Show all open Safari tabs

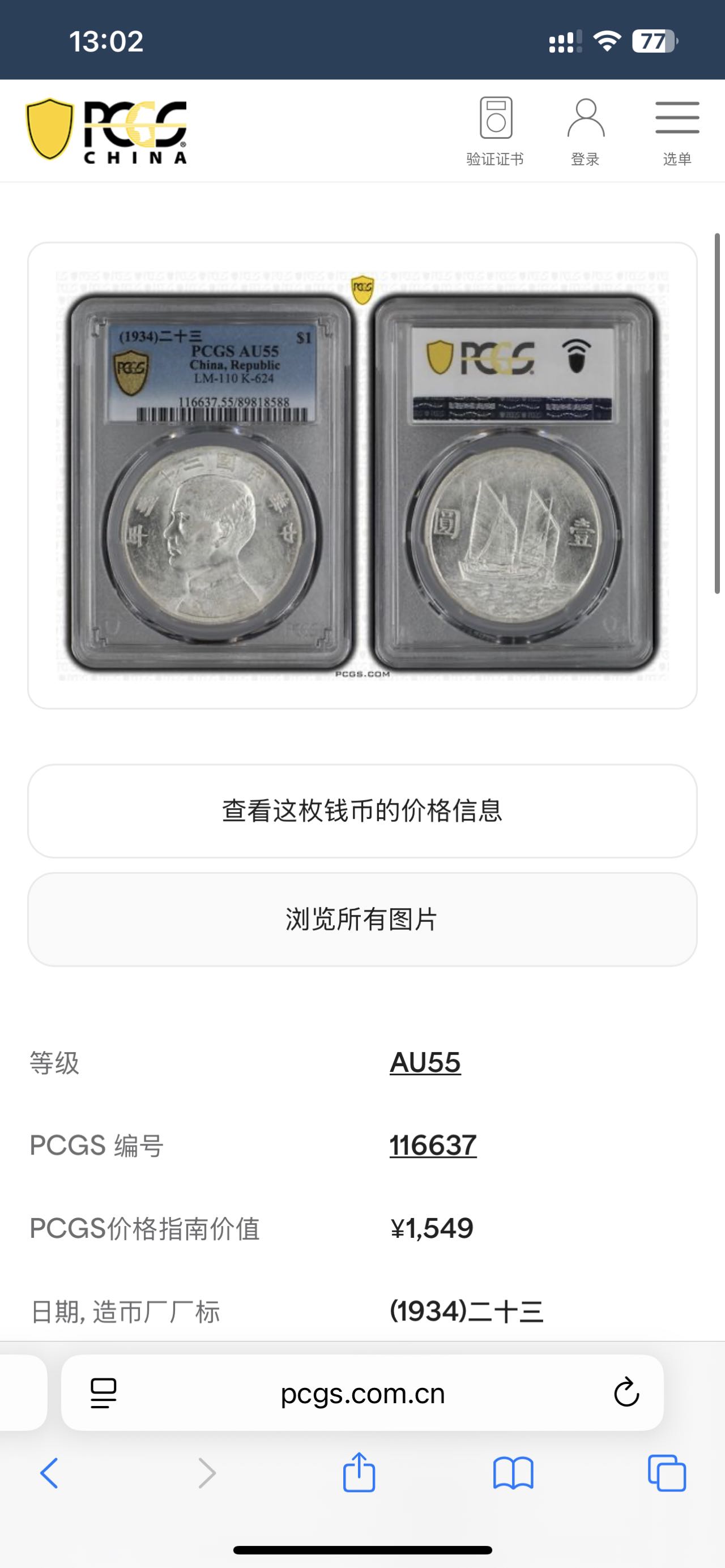tap(667, 1473)
